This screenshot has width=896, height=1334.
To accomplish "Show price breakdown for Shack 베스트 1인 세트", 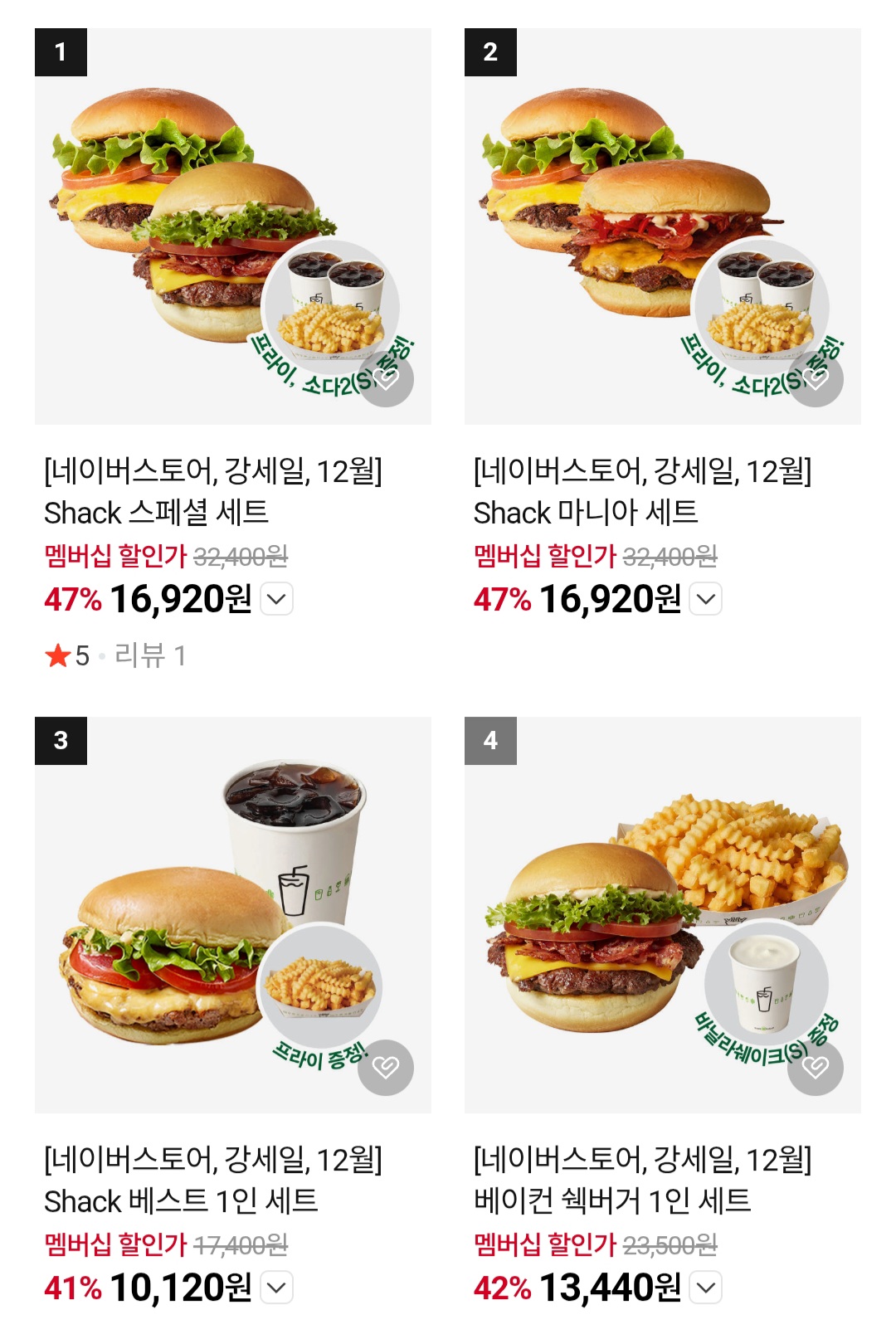I will point(277,1288).
